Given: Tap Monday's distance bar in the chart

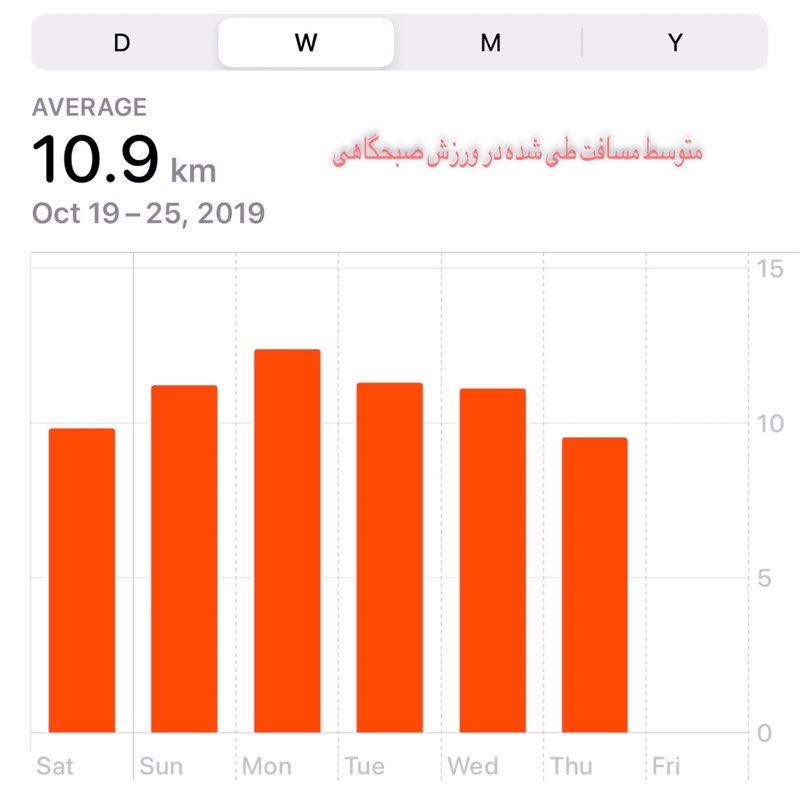Looking at the screenshot, I should pyautogui.click(x=287, y=540).
